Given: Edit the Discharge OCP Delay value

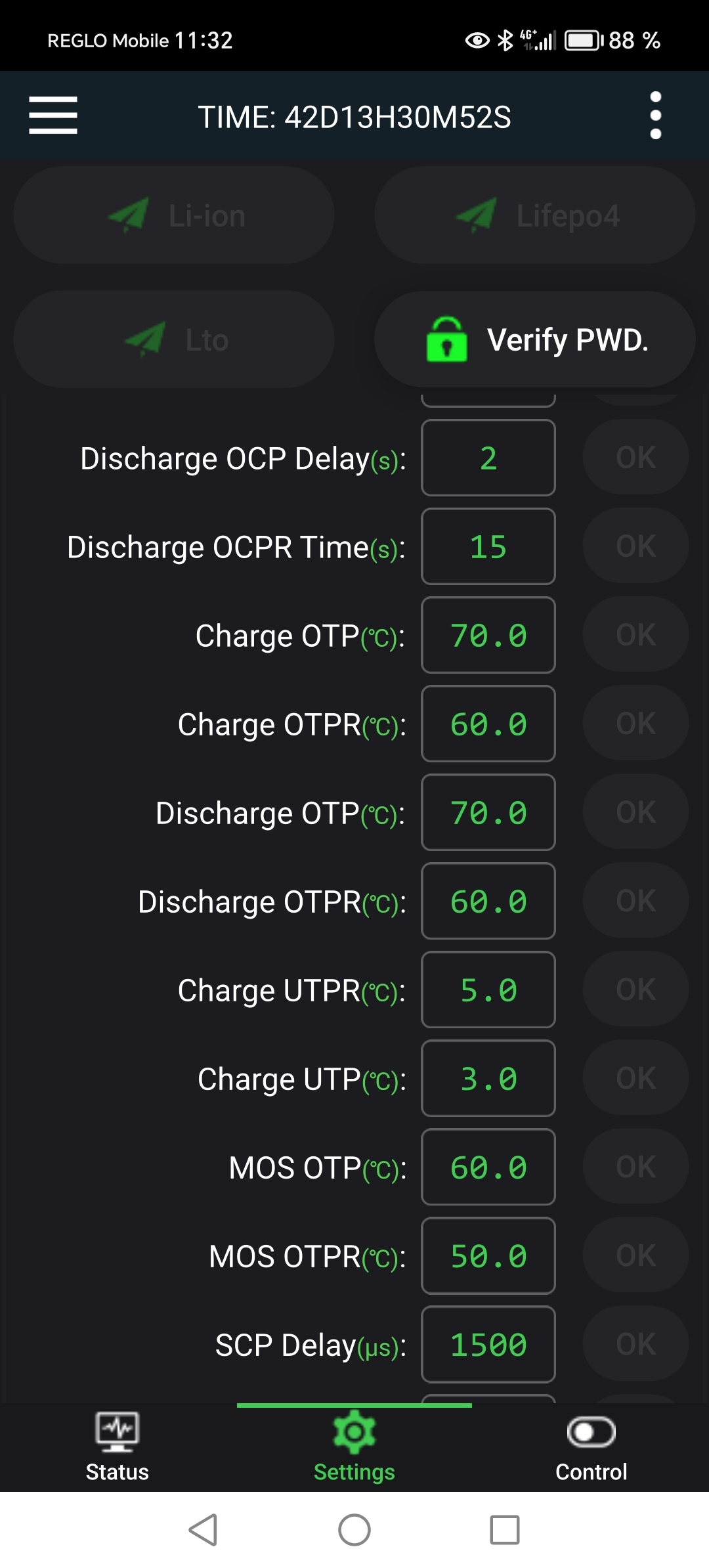Looking at the screenshot, I should pos(488,458).
